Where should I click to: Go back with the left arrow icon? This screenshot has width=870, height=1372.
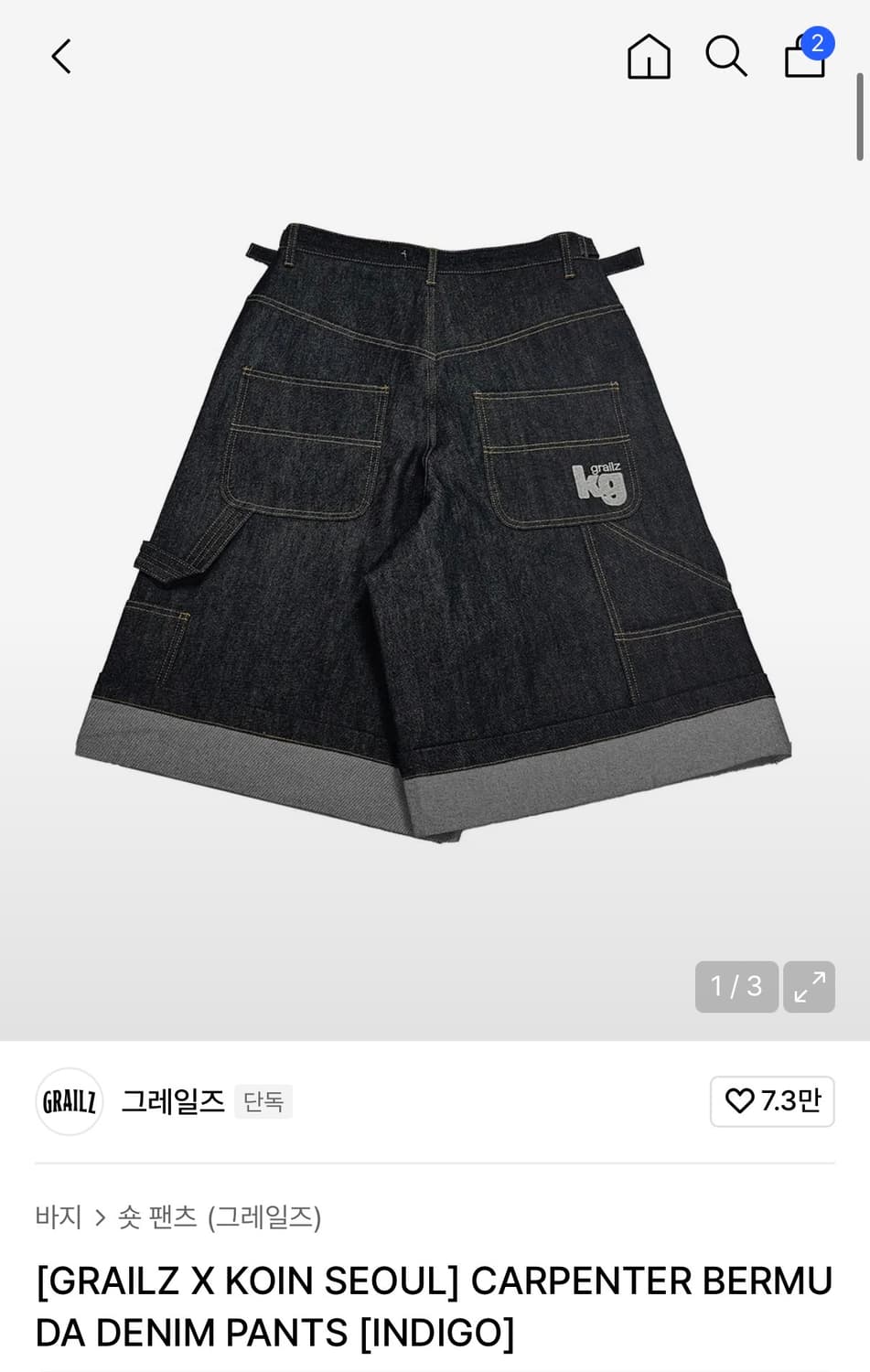click(60, 55)
